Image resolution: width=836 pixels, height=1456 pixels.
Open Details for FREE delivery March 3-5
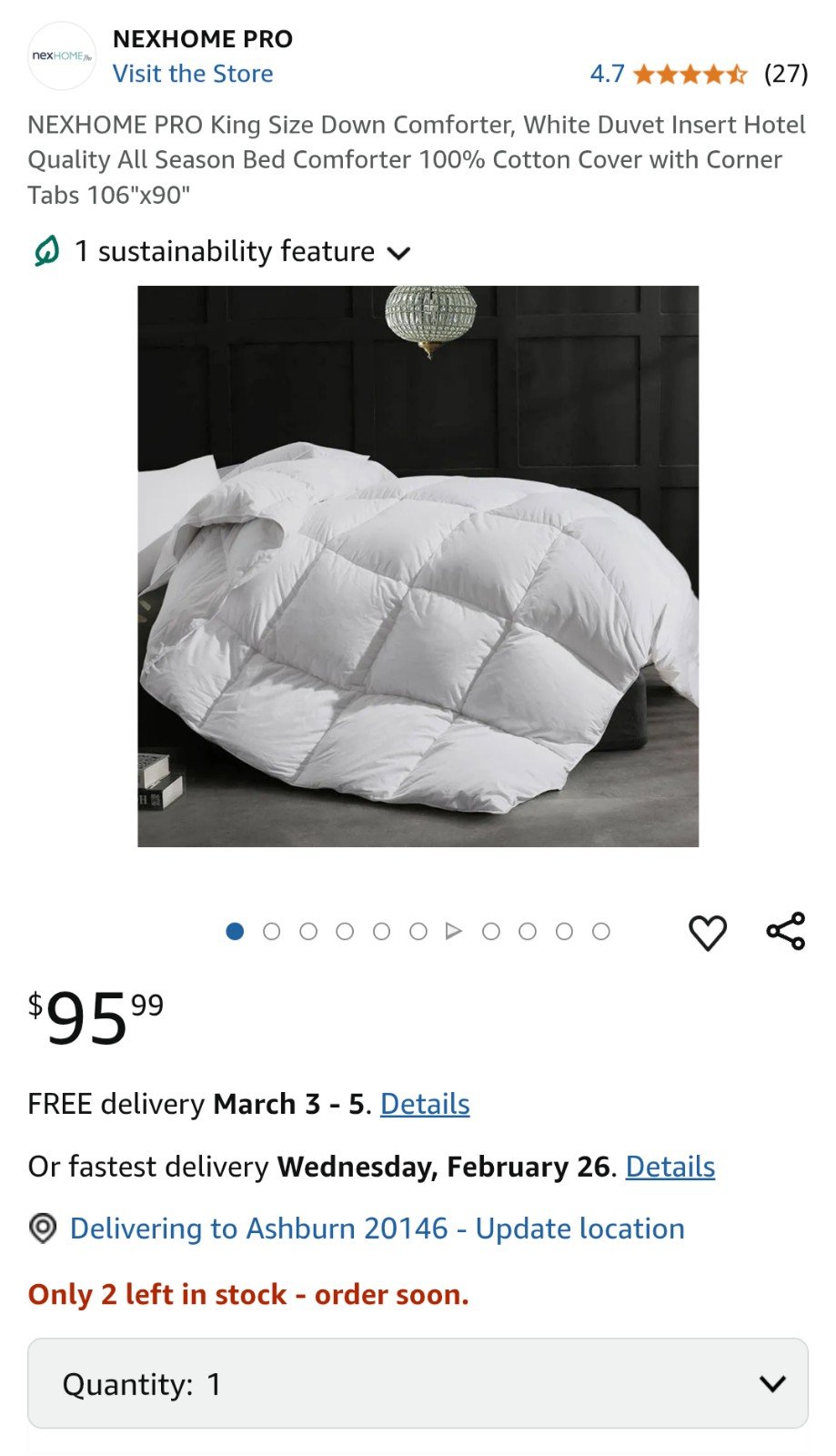tap(425, 1104)
